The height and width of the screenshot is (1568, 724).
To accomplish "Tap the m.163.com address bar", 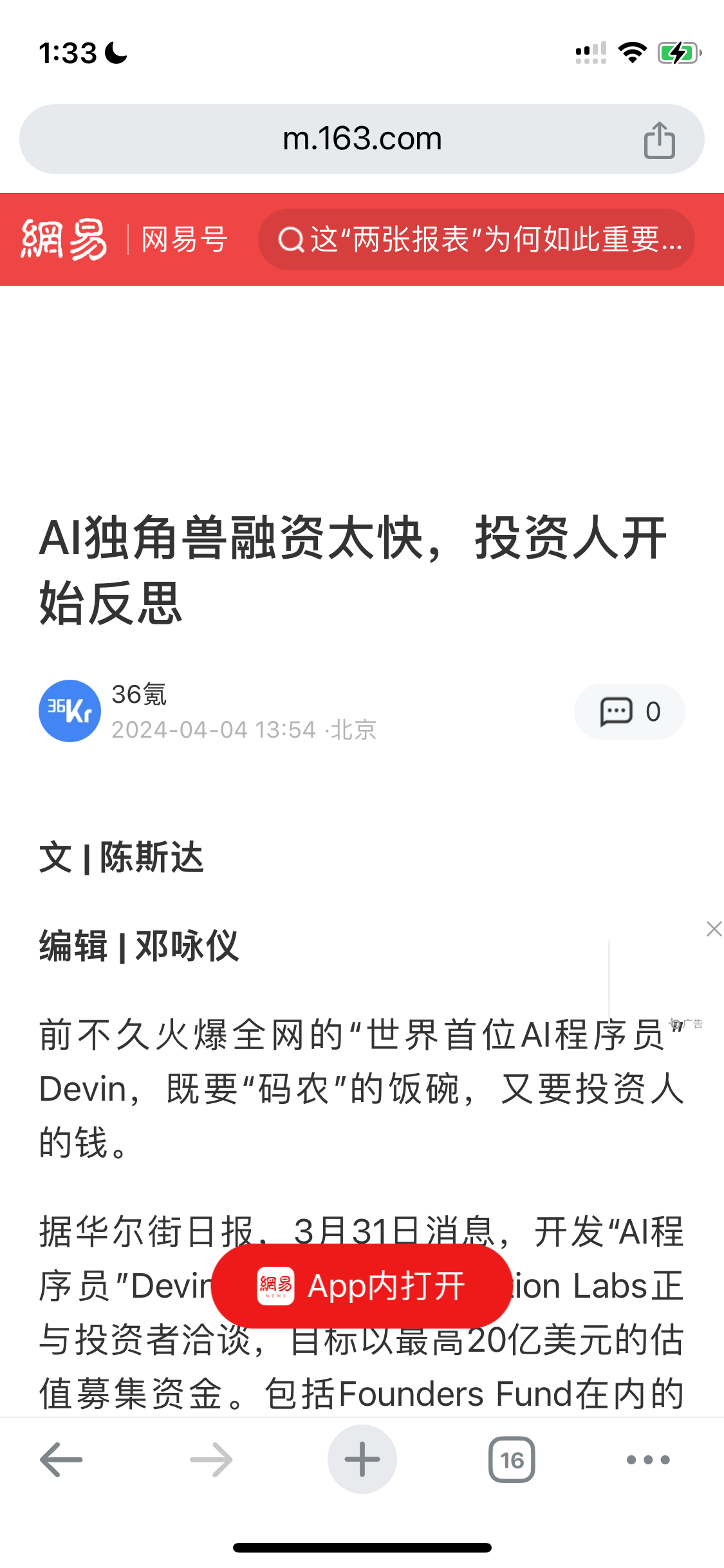I will tap(362, 139).
